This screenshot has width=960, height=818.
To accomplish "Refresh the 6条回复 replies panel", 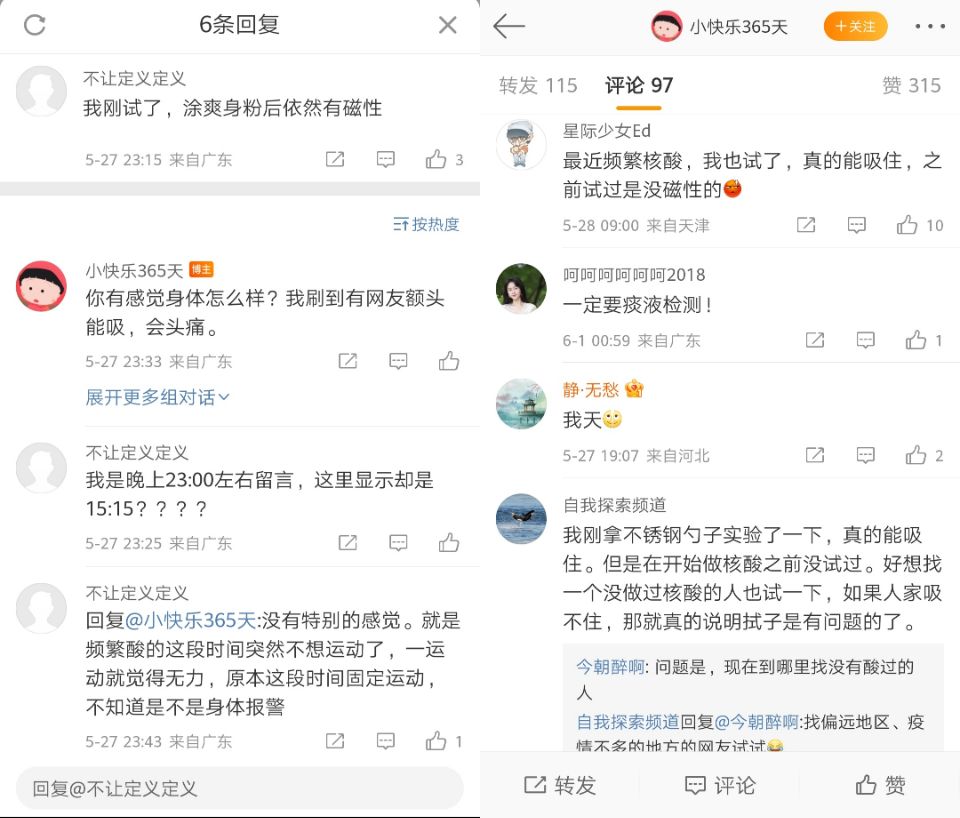I will tap(35, 25).
